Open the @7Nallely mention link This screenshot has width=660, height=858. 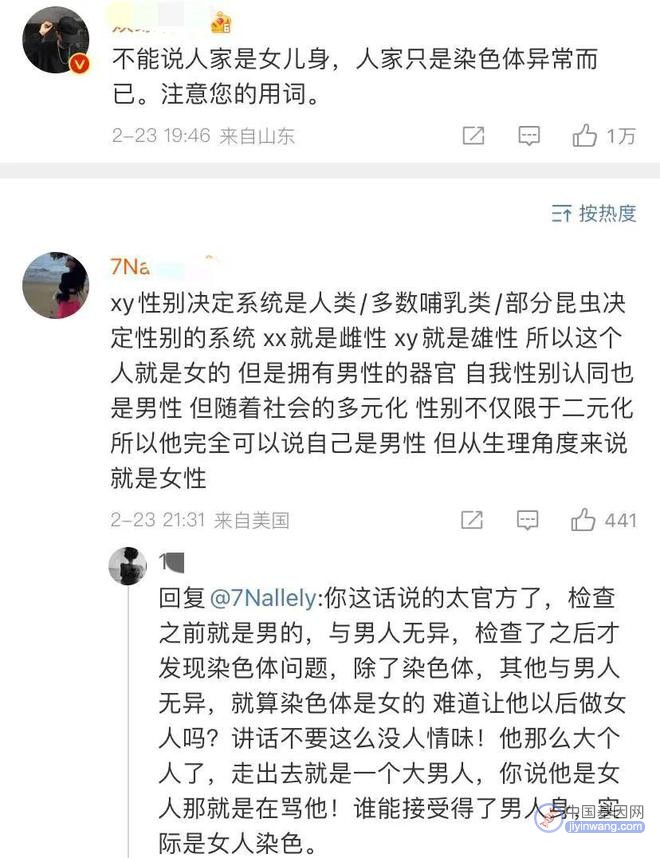263,598
